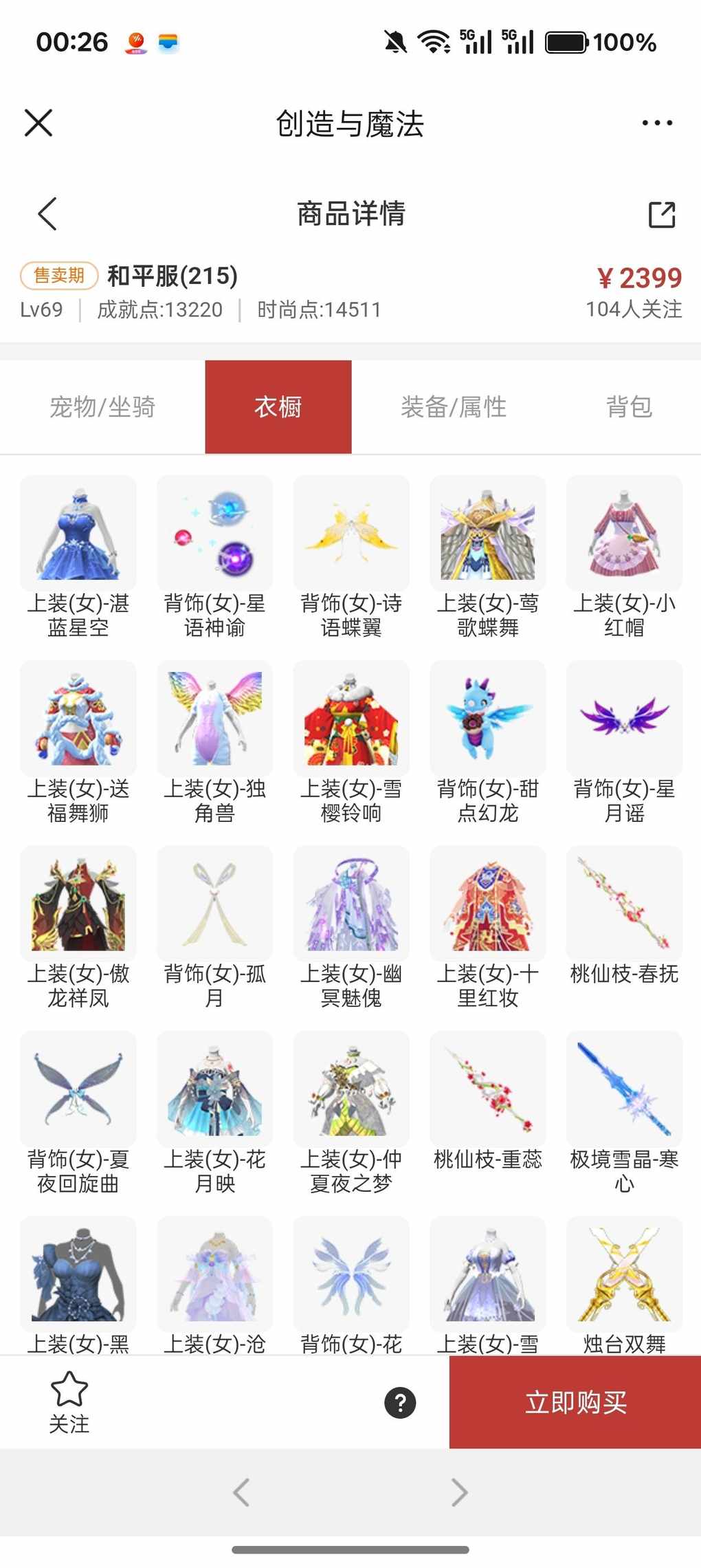Image resolution: width=701 pixels, height=1568 pixels.
Task: Open the 桃仙枝-春抚 weapon skin
Action: tap(624, 904)
